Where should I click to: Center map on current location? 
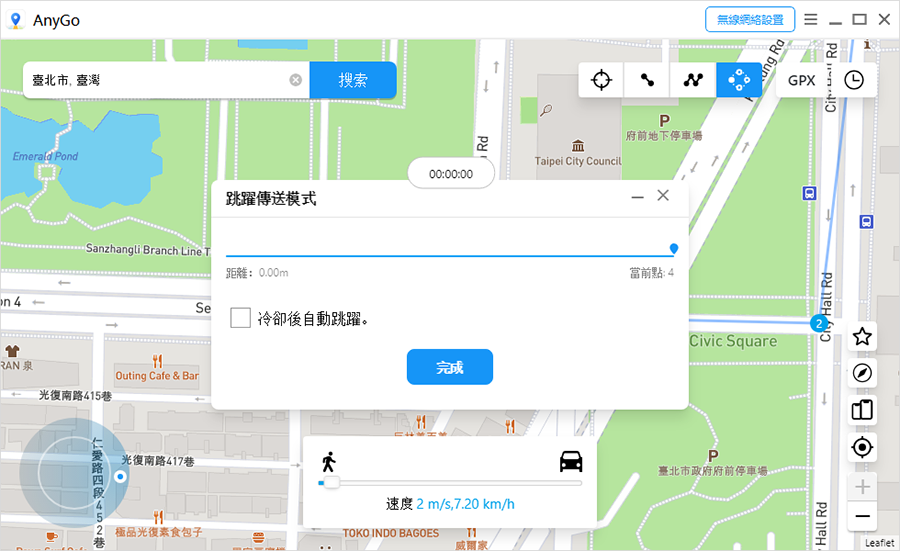click(x=862, y=447)
